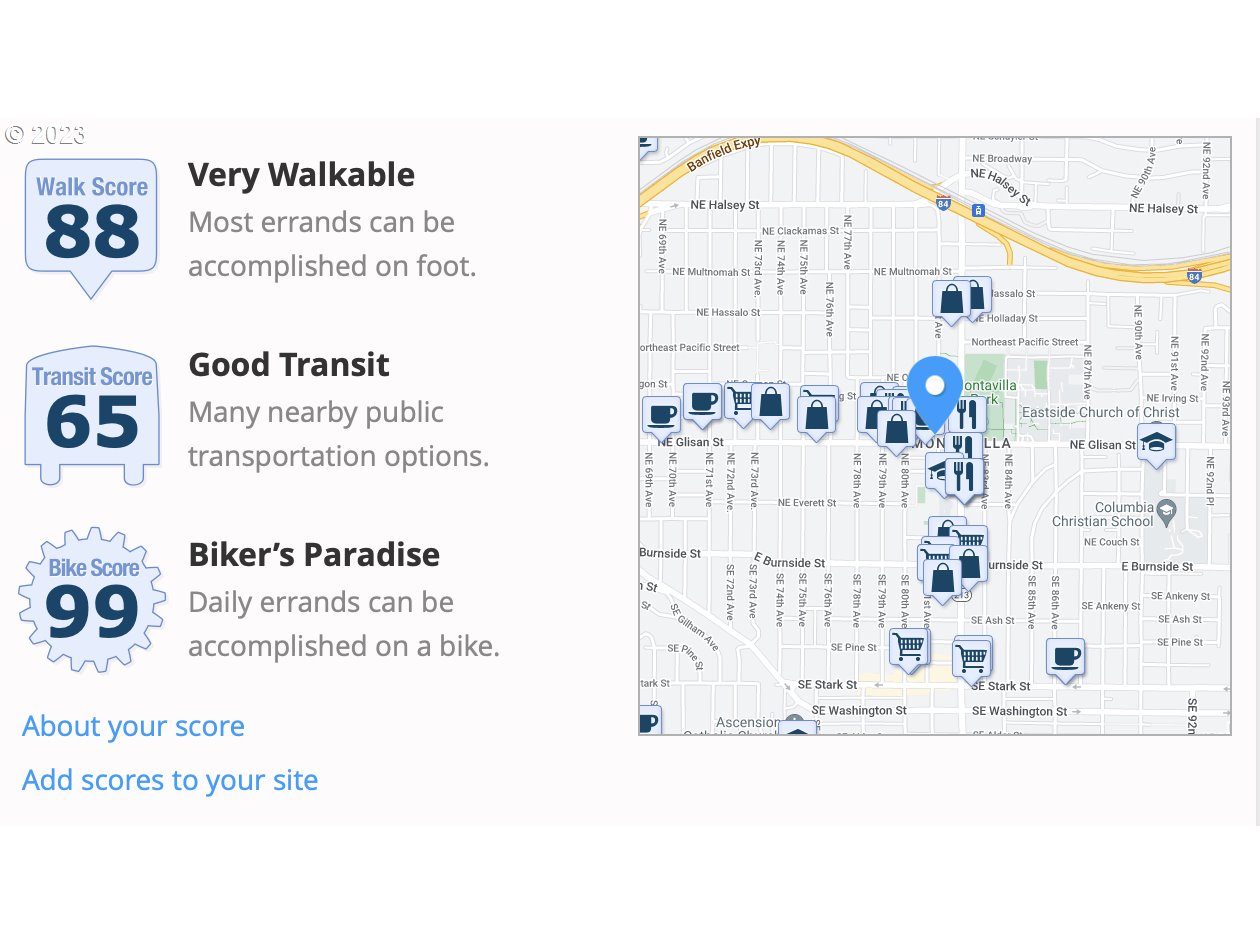This screenshot has width=1260, height=945.
Task: Open the About your score link
Action: click(133, 726)
